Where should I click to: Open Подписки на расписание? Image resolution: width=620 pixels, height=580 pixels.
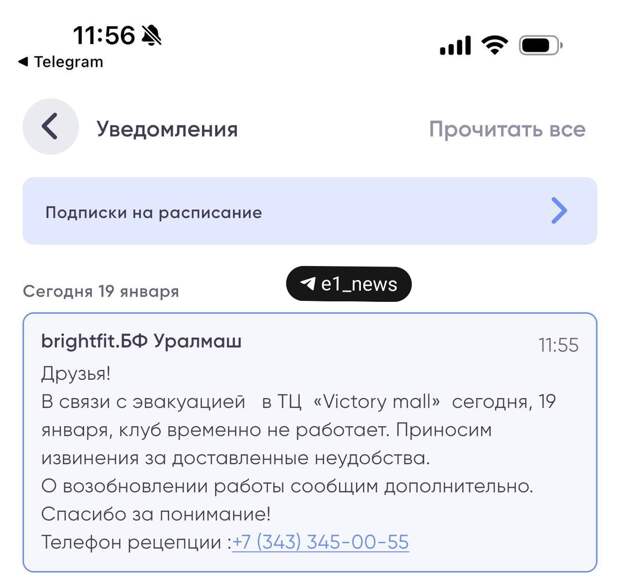[x=309, y=212]
